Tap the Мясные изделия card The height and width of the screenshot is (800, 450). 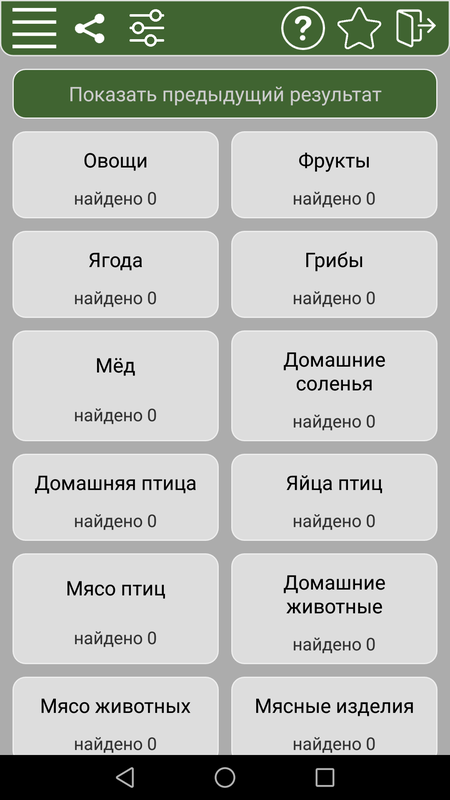coord(334,716)
